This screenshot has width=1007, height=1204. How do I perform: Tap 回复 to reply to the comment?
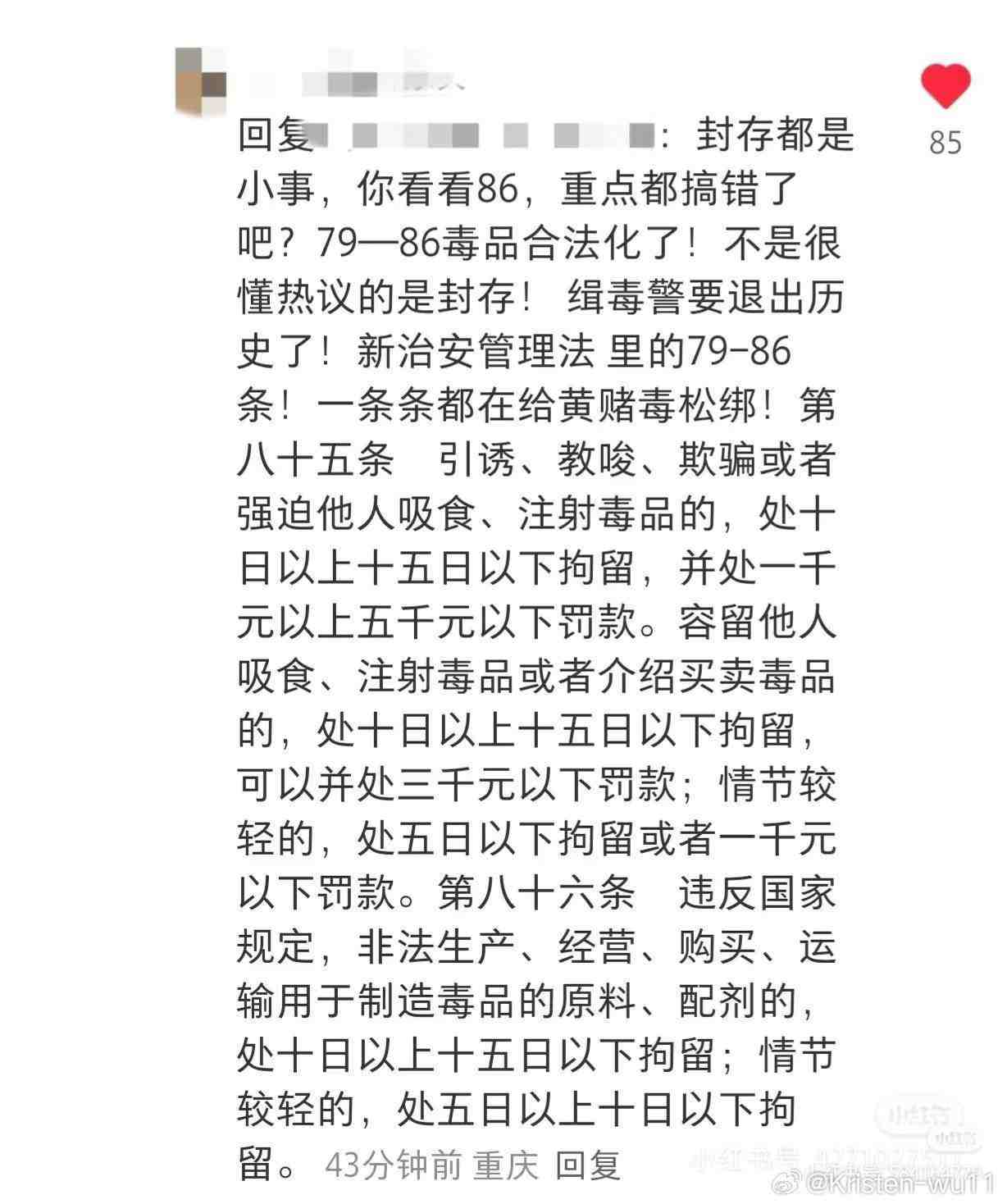click(587, 1165)
